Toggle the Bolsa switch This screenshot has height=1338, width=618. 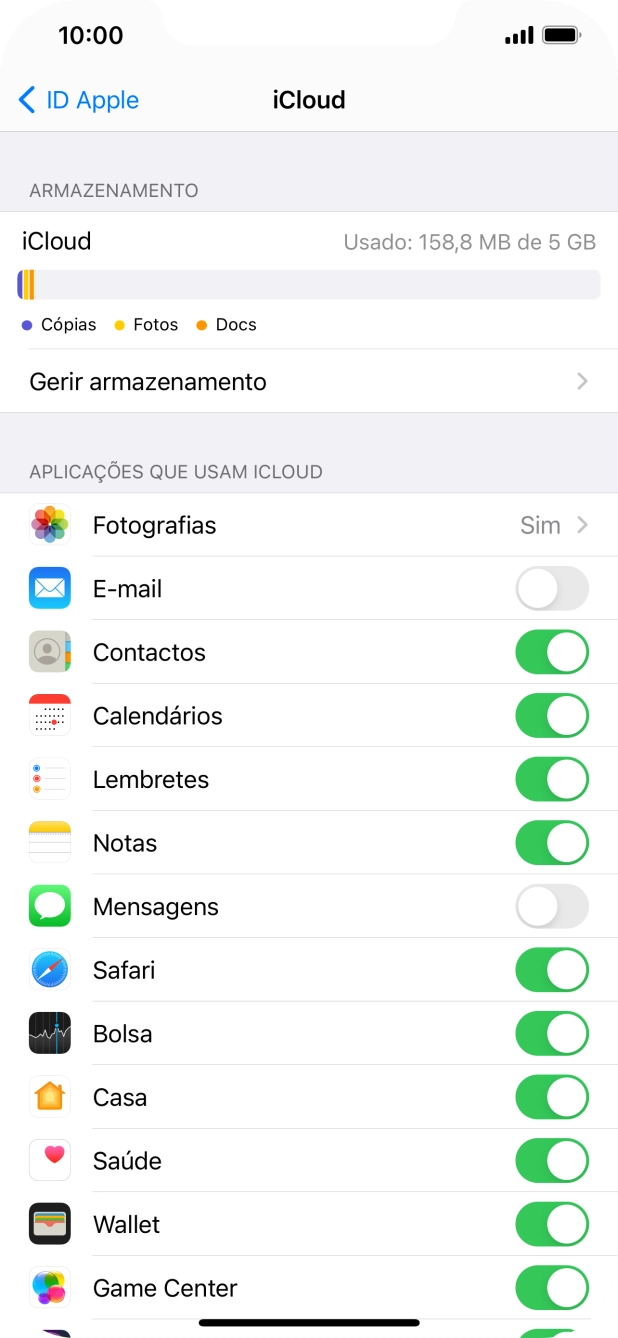(x=551, y=1034)
